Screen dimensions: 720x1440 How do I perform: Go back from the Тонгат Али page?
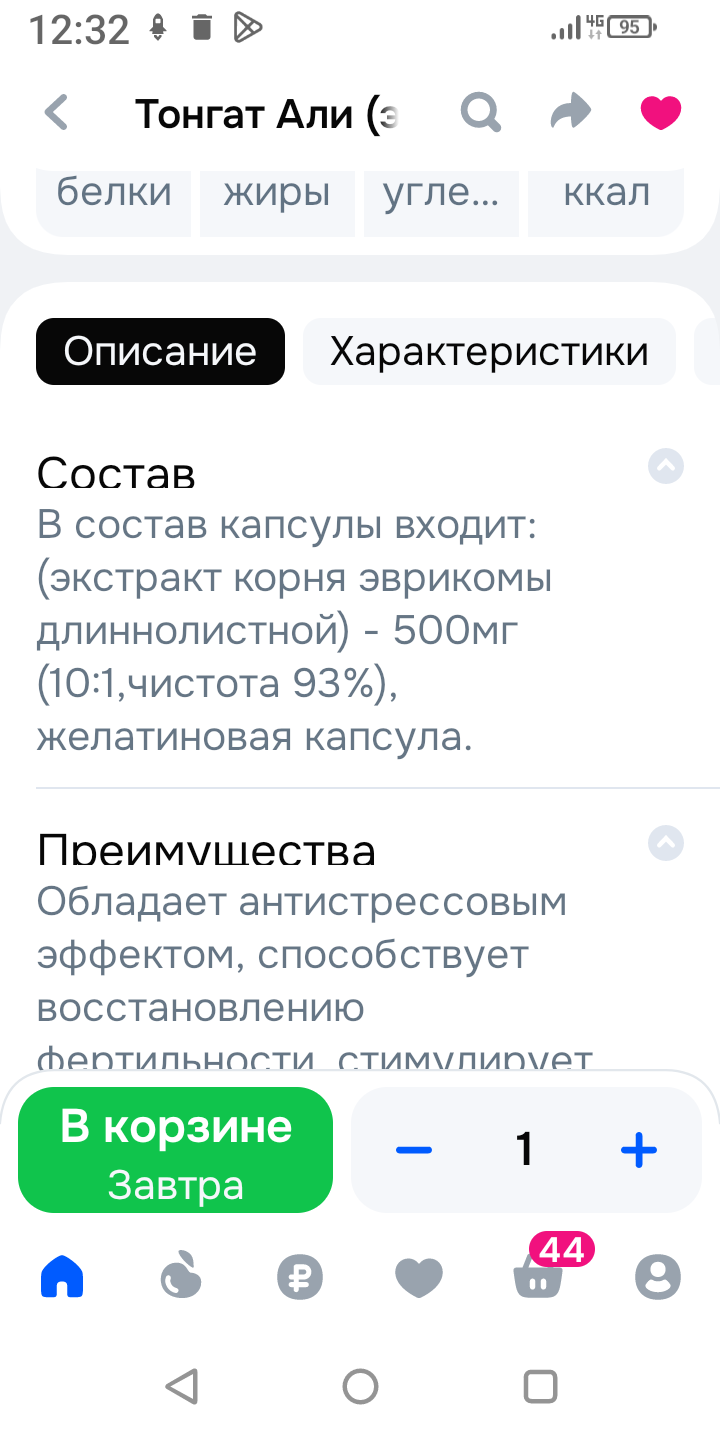pos(57,113)
